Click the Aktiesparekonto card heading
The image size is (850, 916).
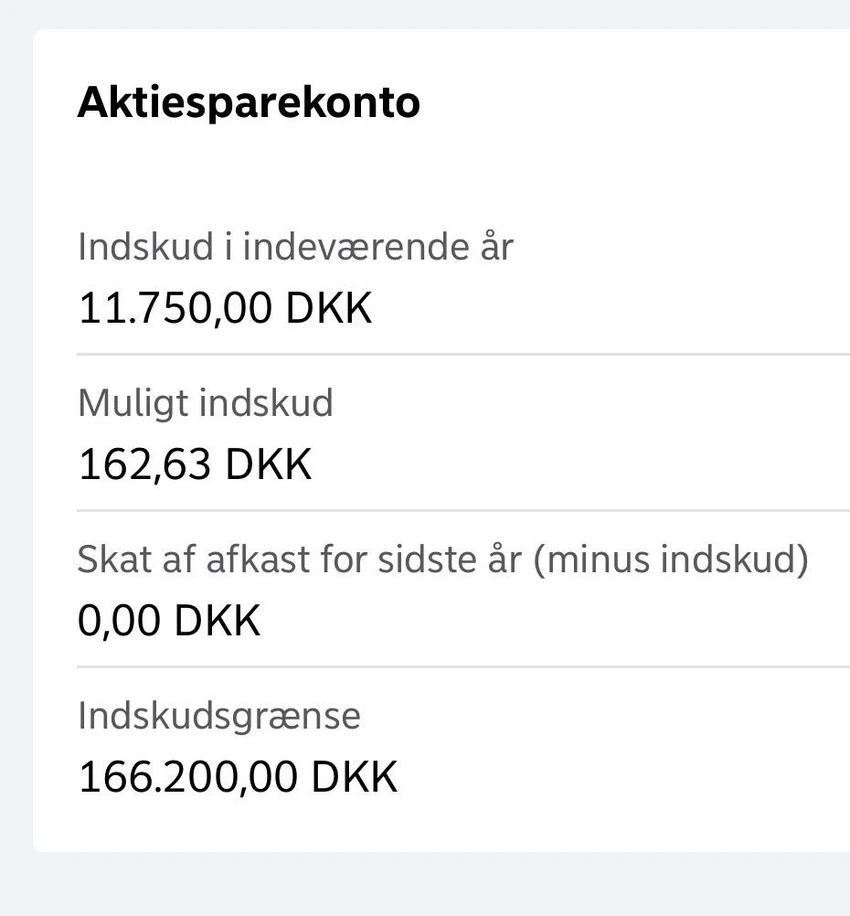[249, 101]
